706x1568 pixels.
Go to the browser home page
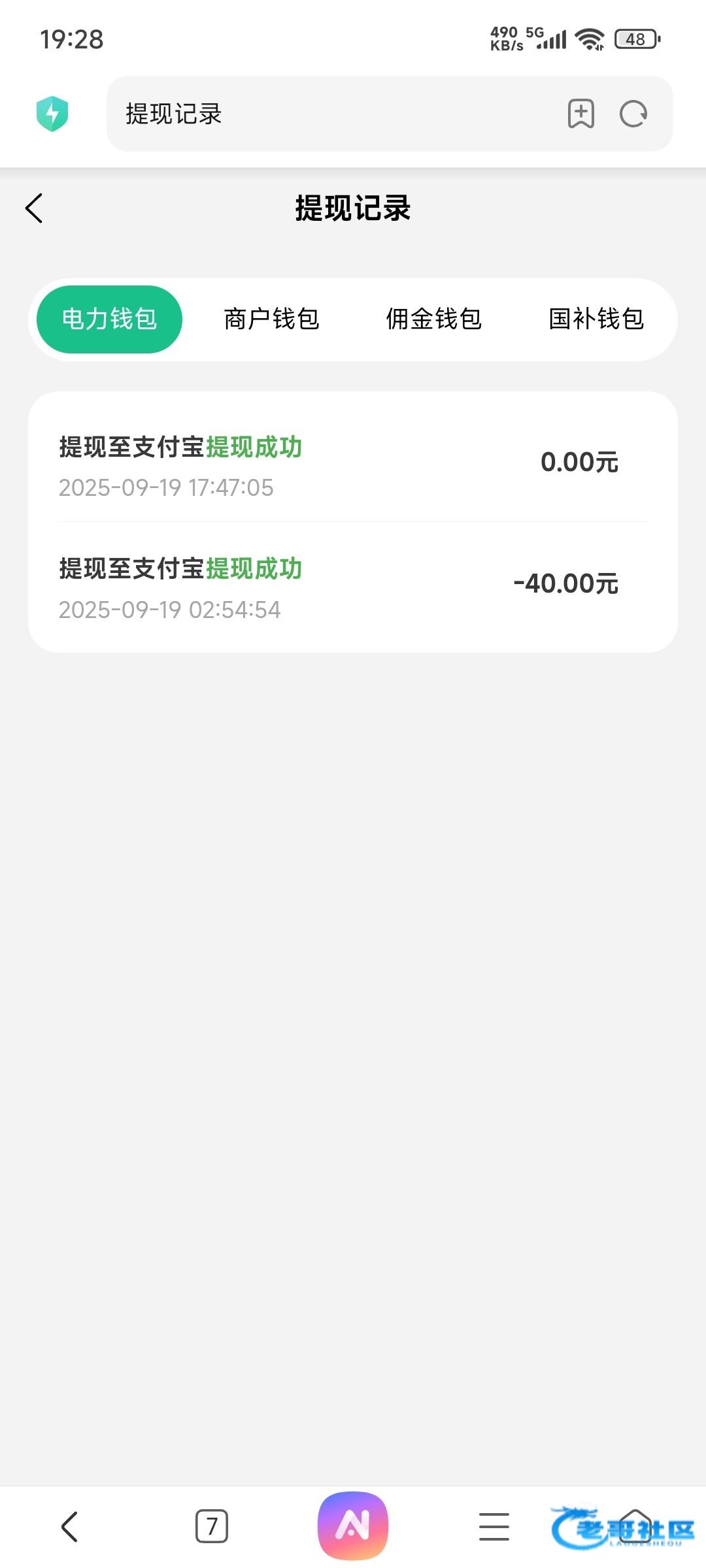click(x=635, y=1527)
